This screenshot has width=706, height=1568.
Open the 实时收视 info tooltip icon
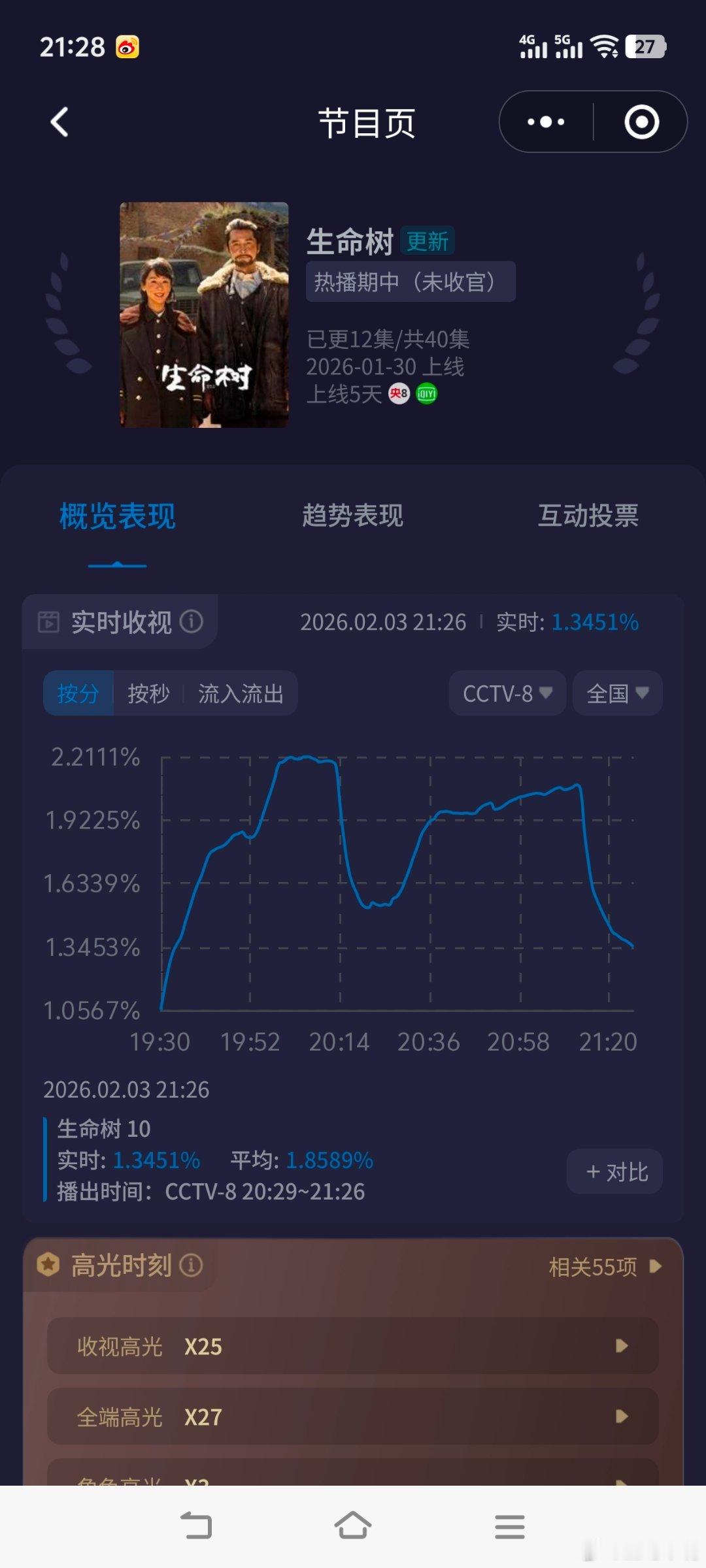[192, 621]
